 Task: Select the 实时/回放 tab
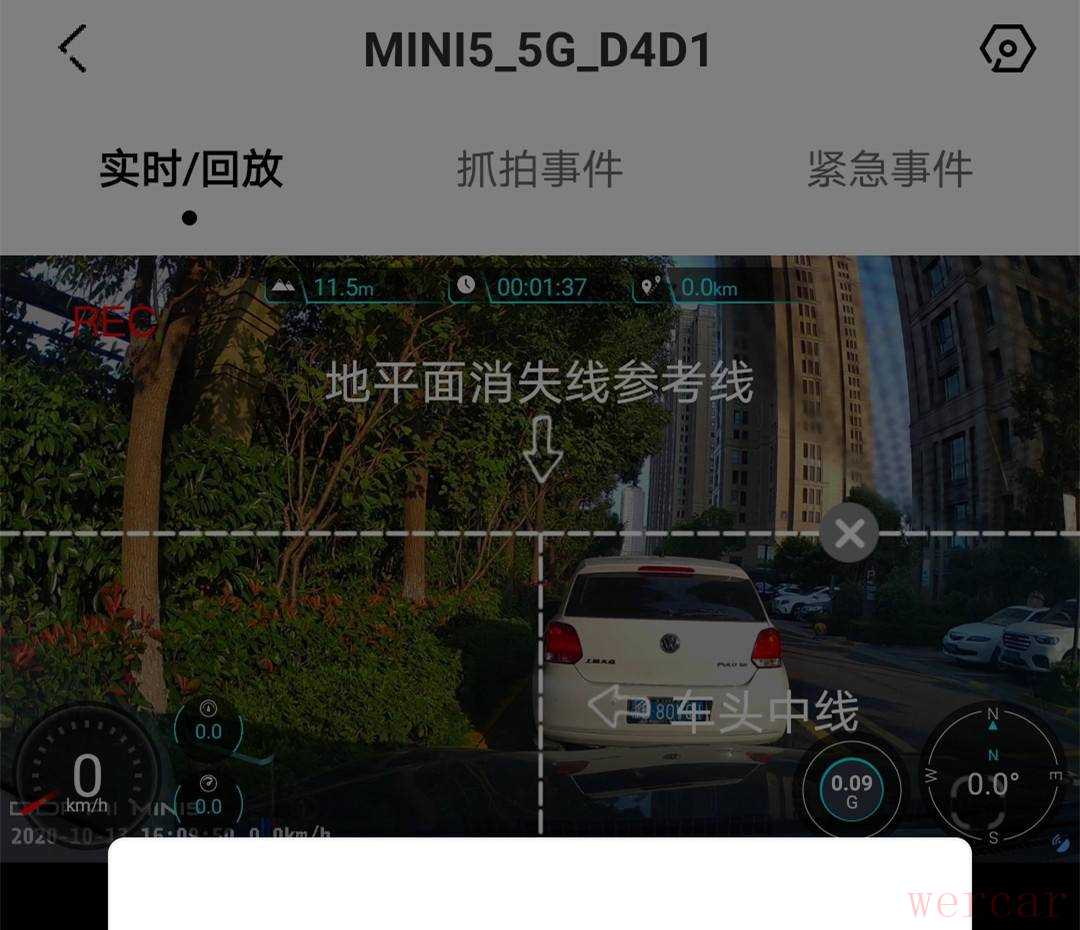[x=191, y=169]
